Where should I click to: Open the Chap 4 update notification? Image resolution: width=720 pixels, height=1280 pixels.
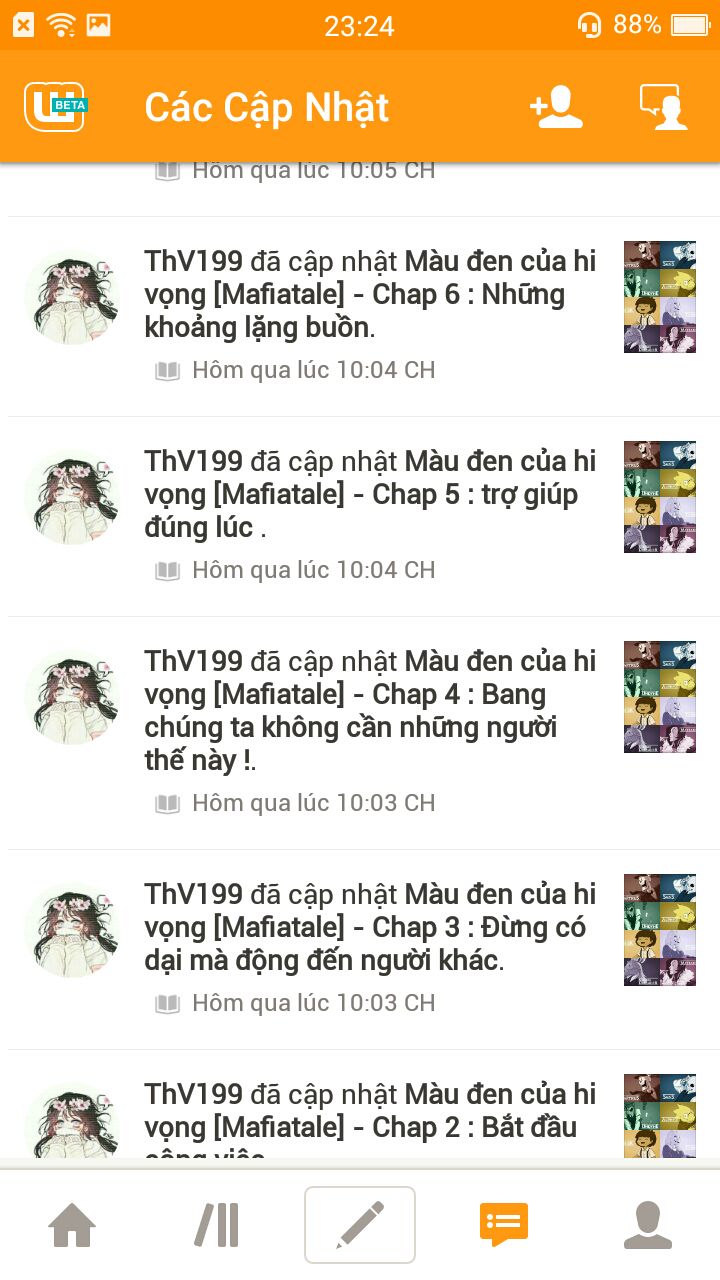[x=360, y=733]
